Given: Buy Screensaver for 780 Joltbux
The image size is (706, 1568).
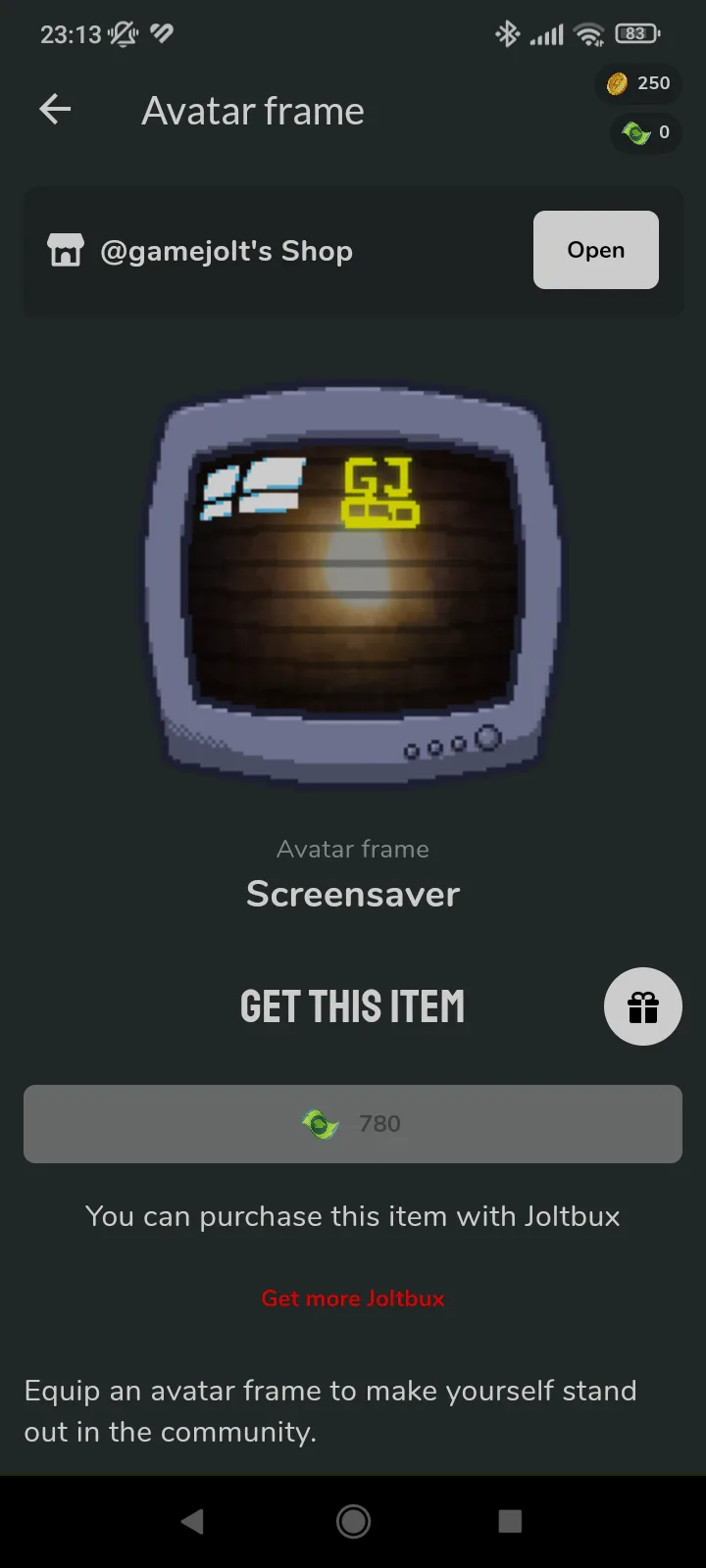Looking at the screenshot, I should (x=353, y=1124).
